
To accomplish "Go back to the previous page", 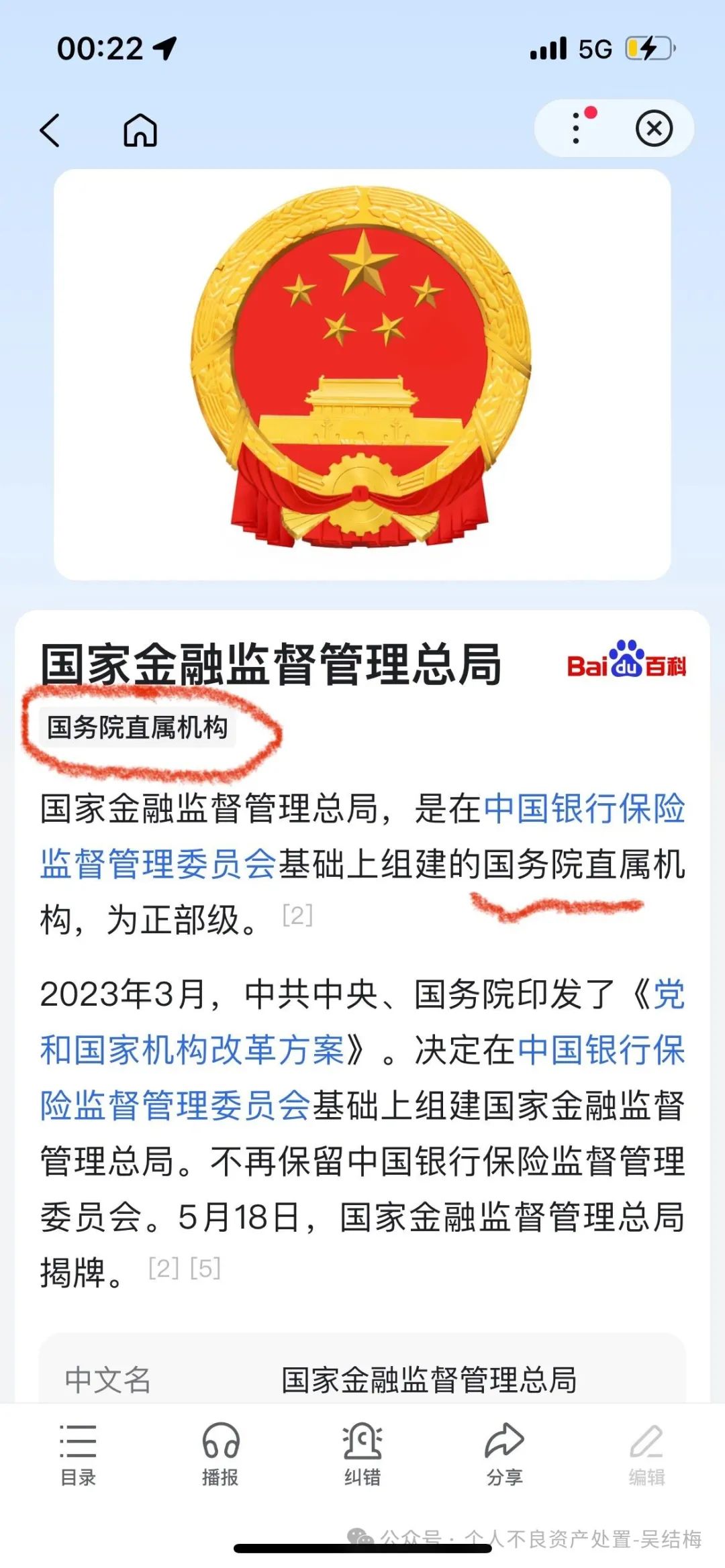I will click(x=50, y=129).
